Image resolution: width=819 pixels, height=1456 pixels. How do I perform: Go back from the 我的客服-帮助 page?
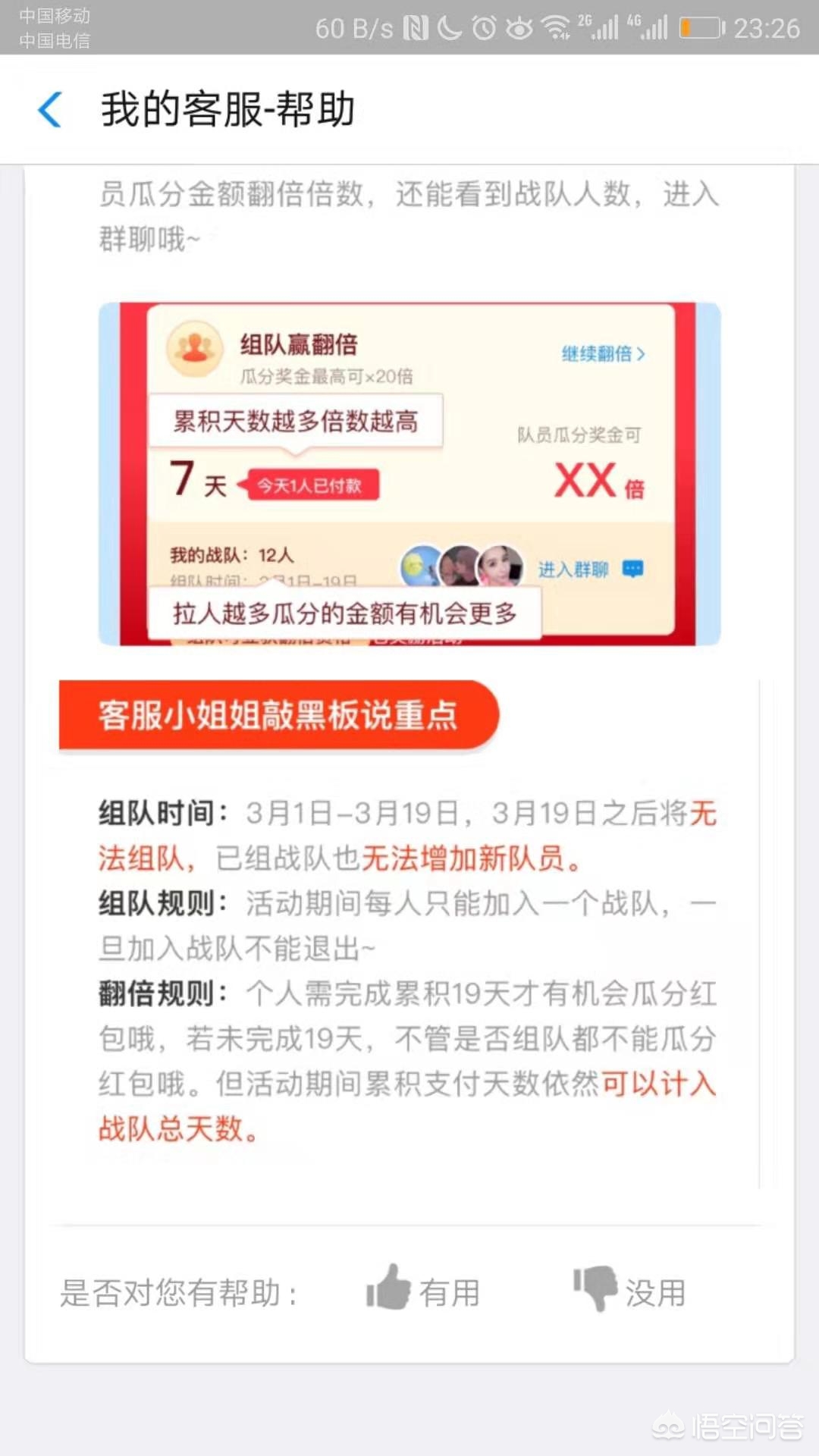tap(50, 109)
